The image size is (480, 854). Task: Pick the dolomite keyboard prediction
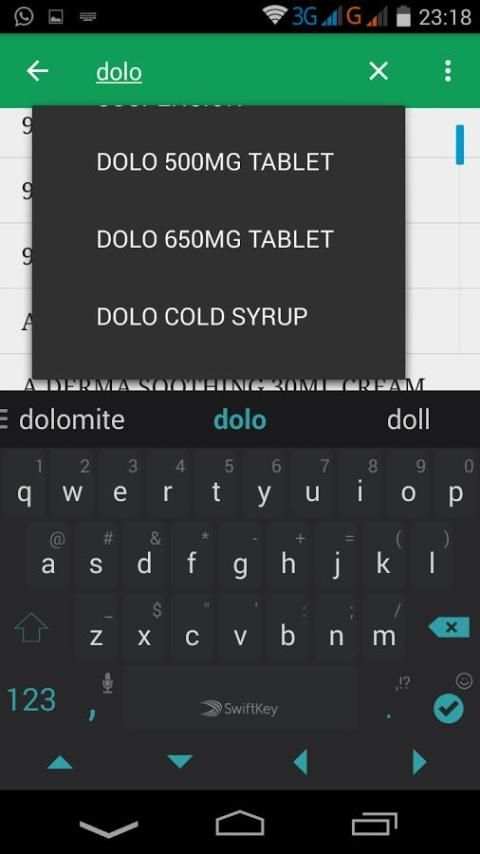pyautogui.click(x=71, y=419)
